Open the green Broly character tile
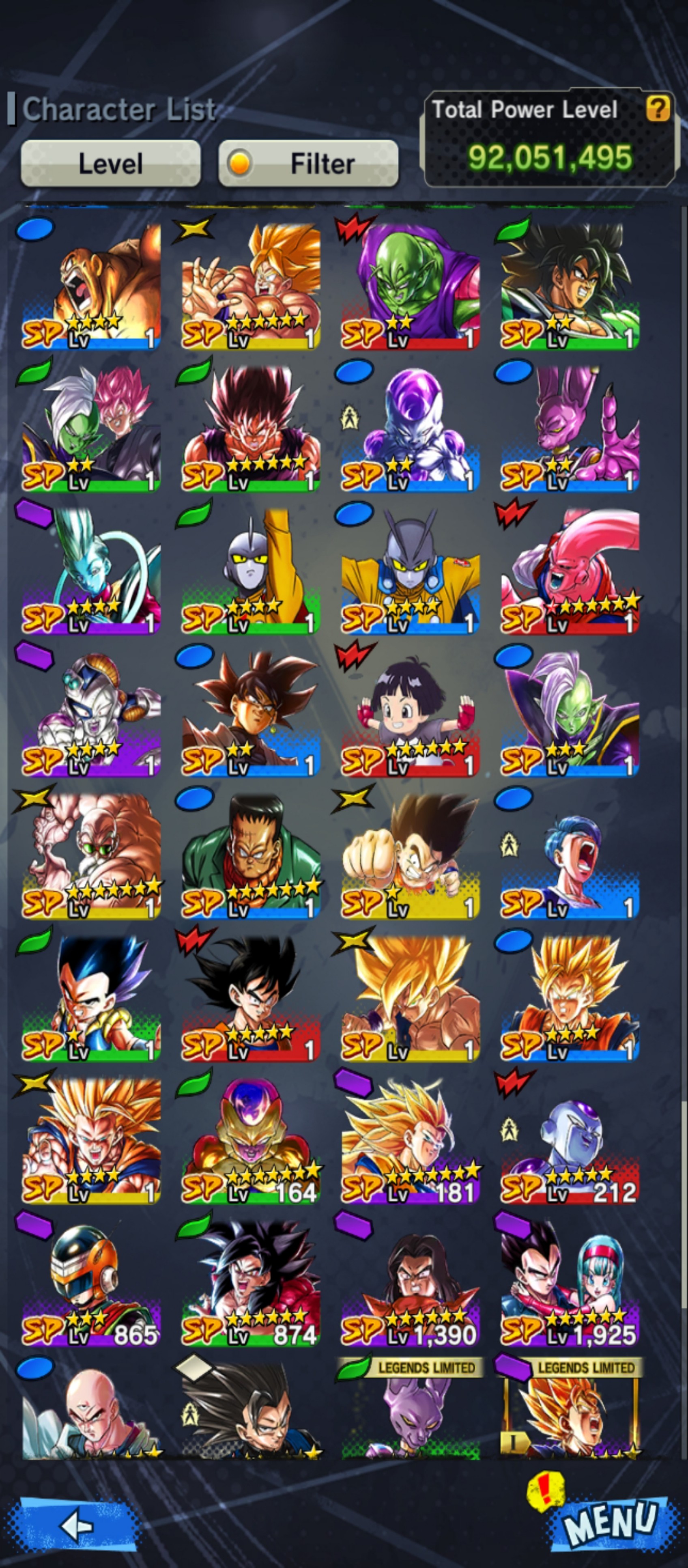The width and height of the screenshot is (688, 1568). 570,286
